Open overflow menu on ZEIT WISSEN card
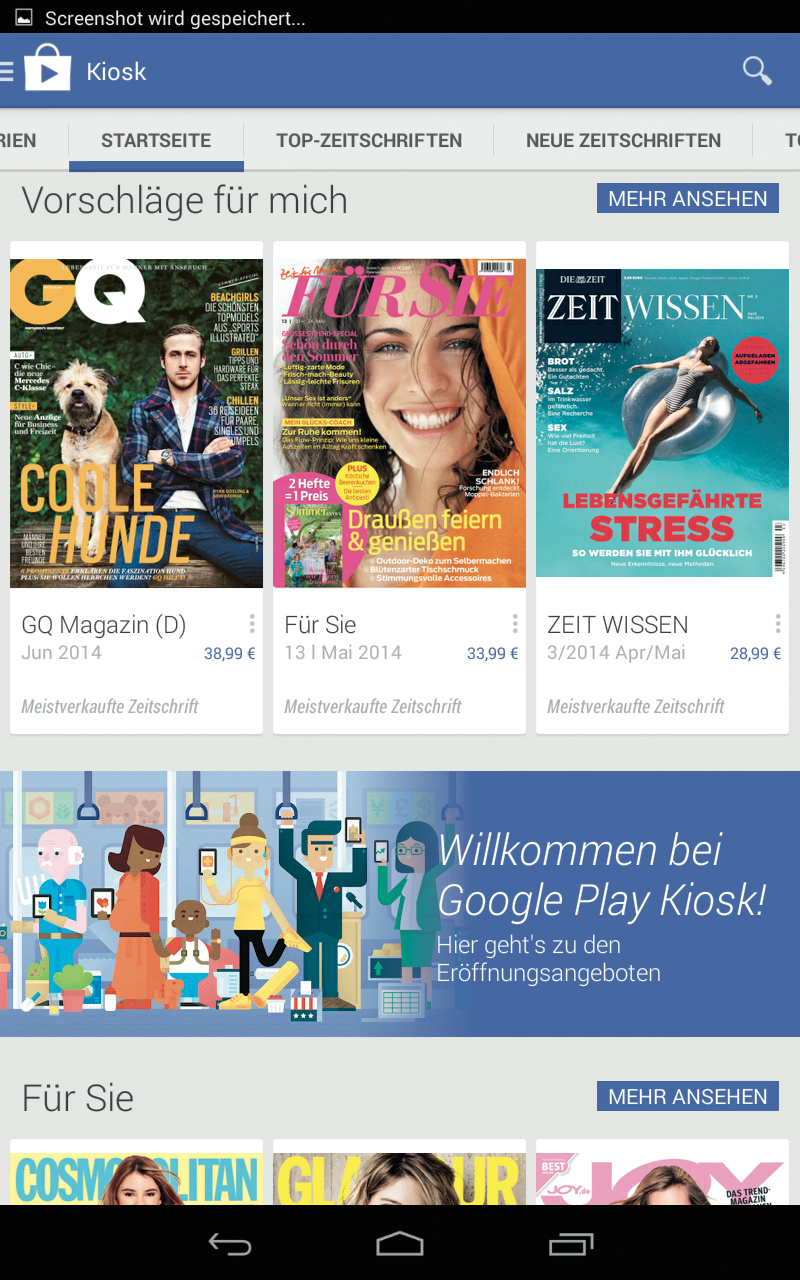 click(777, 624)
